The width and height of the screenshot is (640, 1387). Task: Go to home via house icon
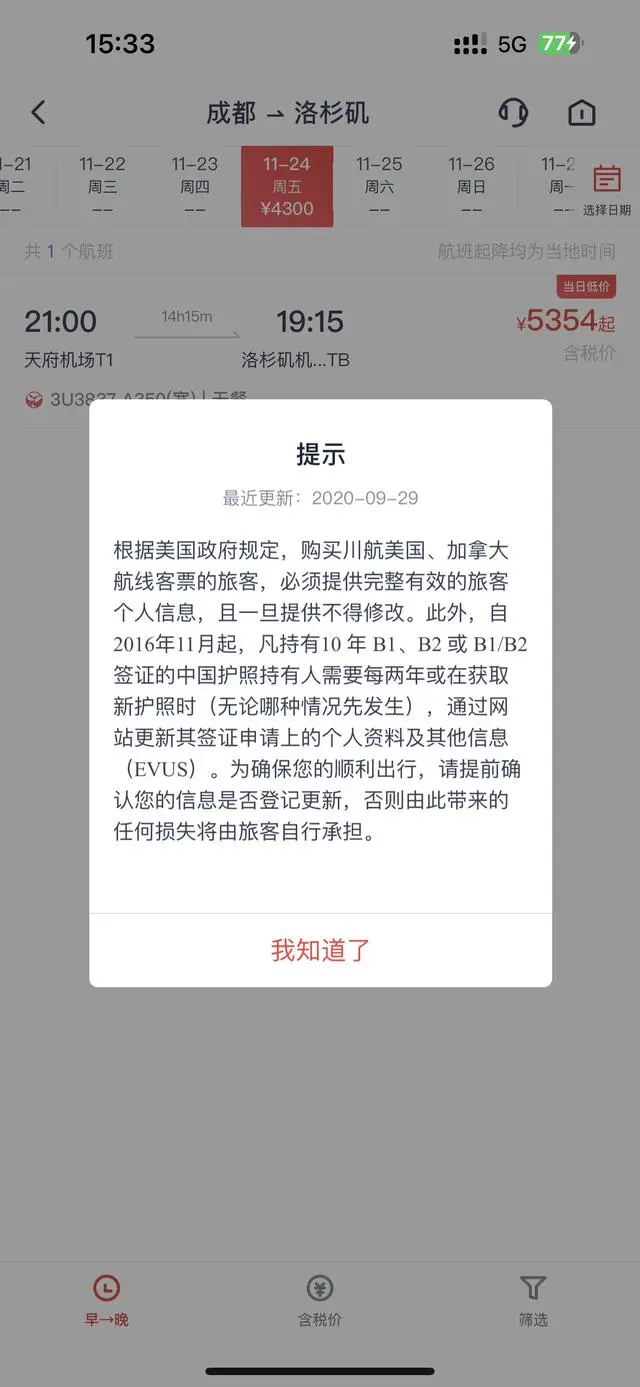pos(581,112)
